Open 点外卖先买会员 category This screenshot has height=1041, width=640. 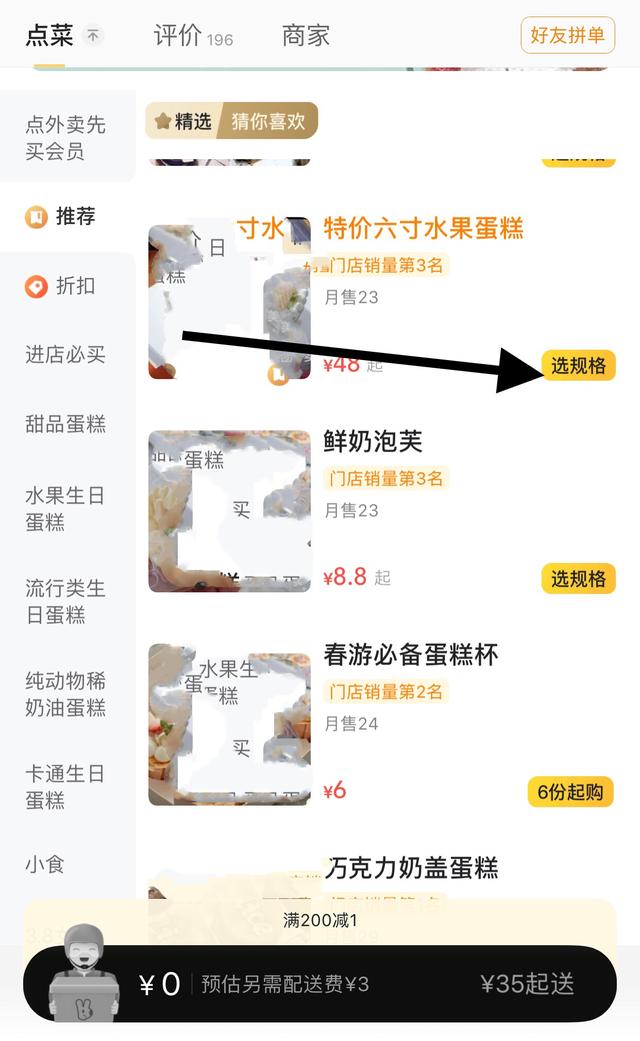click(x=66, y=138)
